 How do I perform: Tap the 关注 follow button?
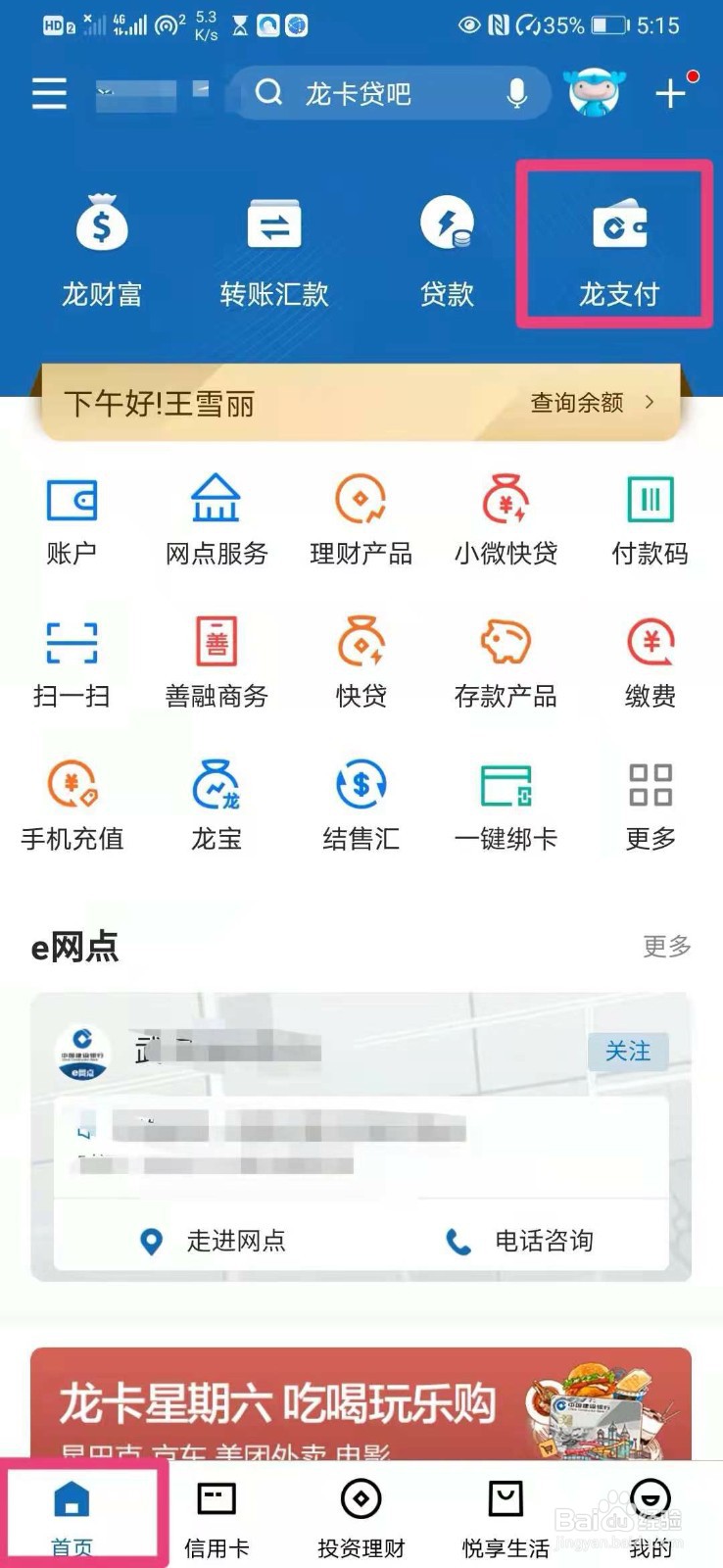tap(628, 1052)
